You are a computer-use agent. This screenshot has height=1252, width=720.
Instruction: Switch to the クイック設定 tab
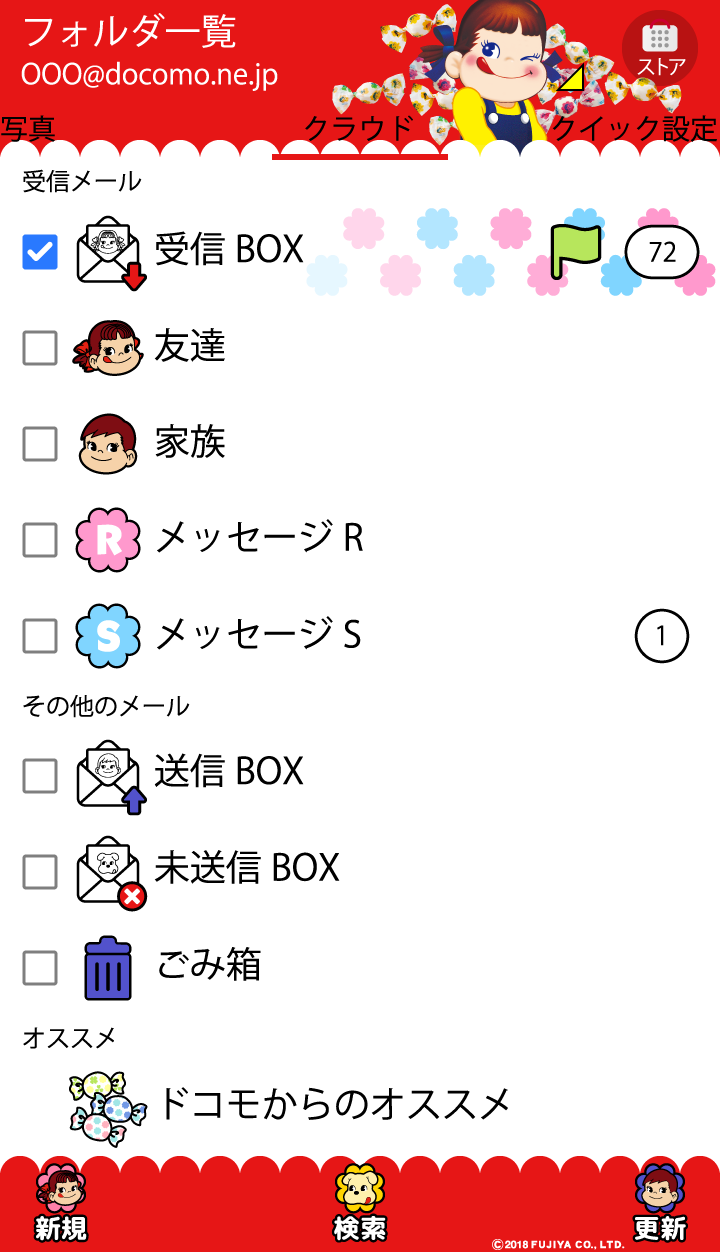point(634,129)
